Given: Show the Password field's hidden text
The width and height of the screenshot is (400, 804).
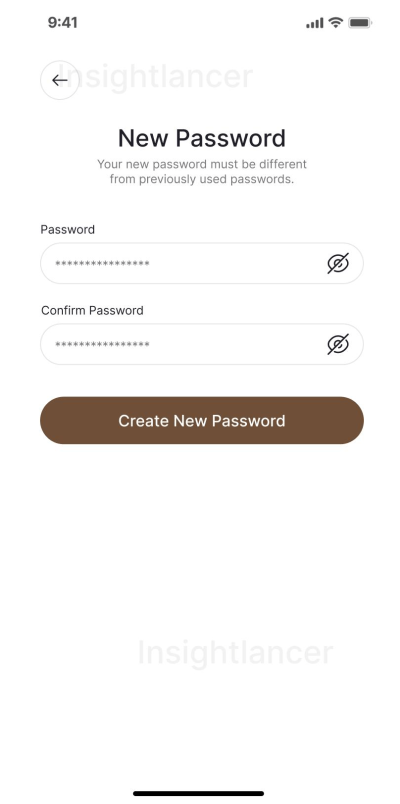Looking at the screenshot, I should [338, 264].
